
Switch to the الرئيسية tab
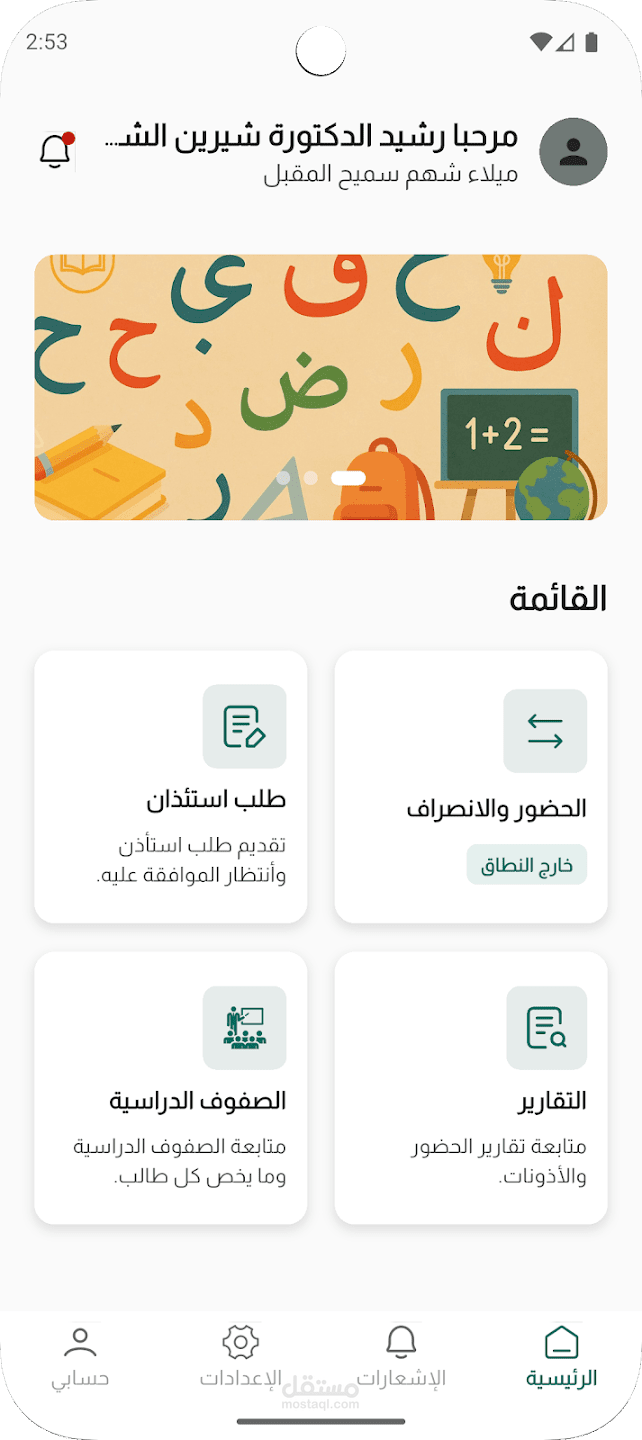(561, 1357)
